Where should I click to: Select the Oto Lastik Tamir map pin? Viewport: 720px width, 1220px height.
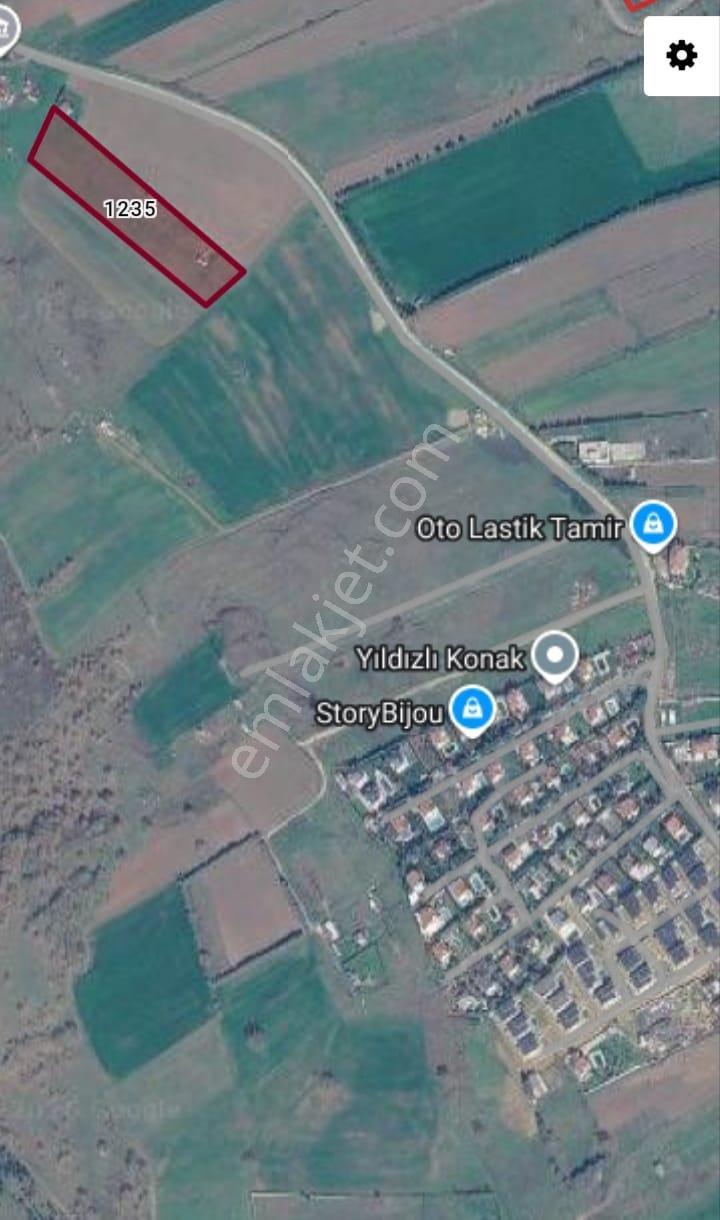pyautogui.click(x=654, y=526)
